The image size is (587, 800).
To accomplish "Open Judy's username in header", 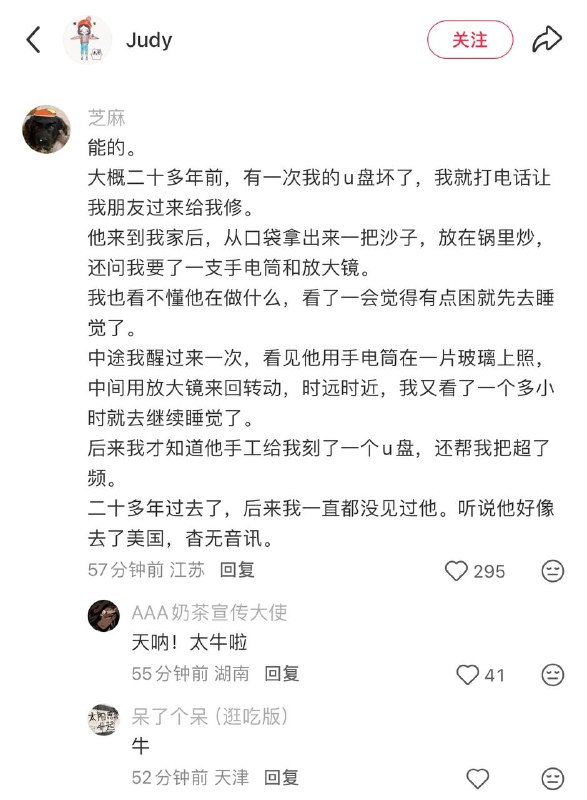I will tap(149, 41).
